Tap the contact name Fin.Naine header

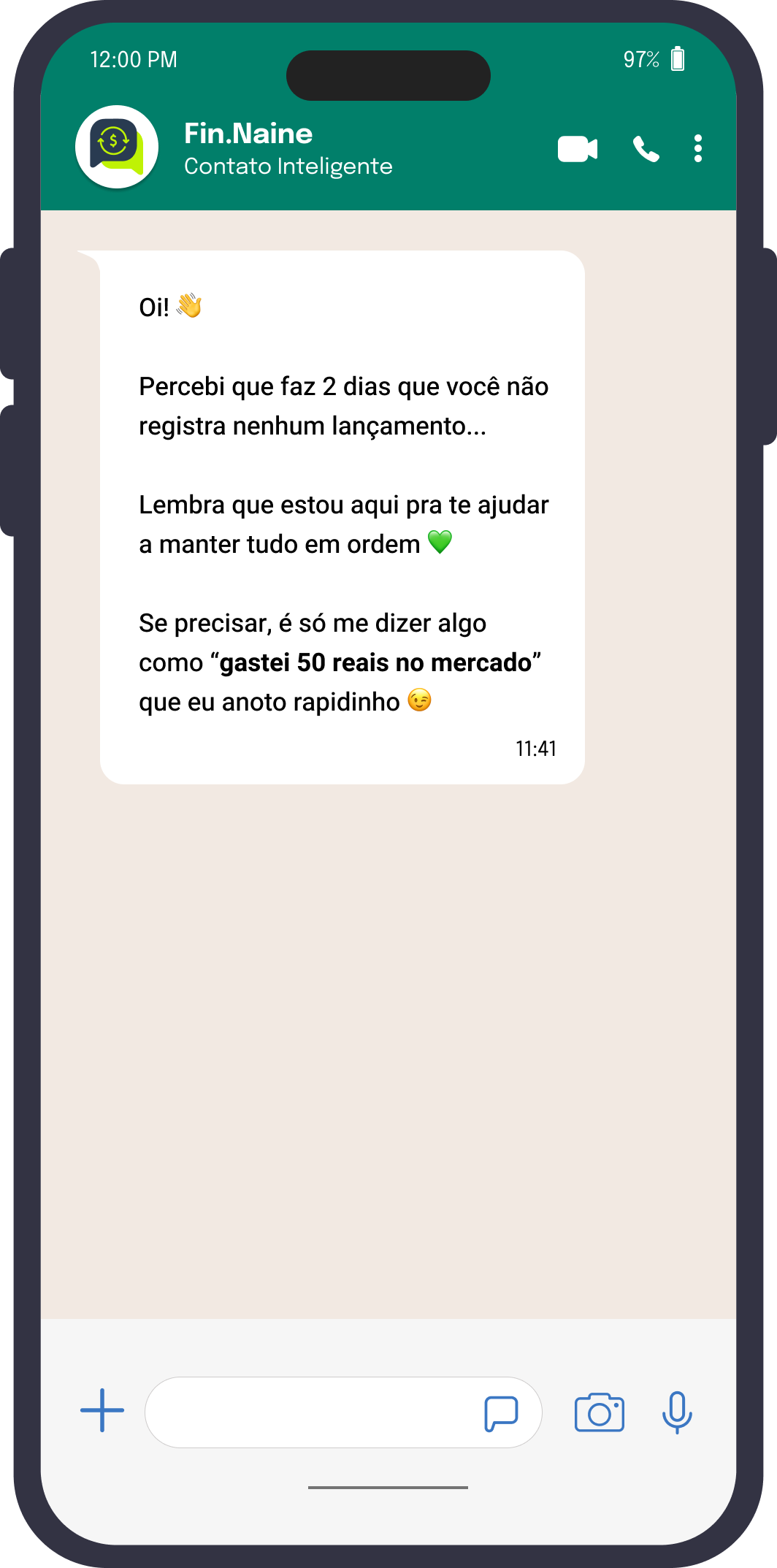tap(248, 134)
